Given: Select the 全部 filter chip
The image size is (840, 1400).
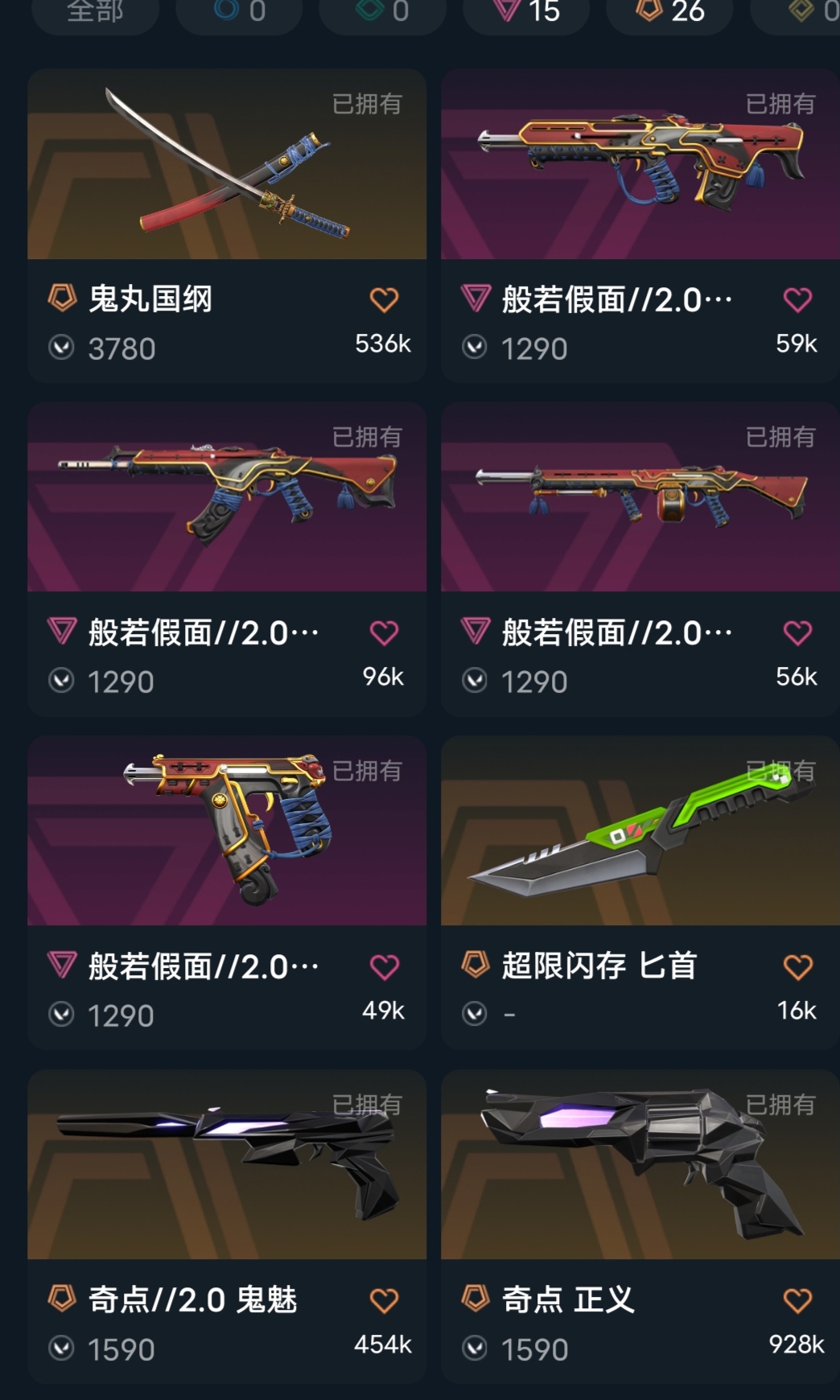Looking at the screenshot, I should coord(95,11).
